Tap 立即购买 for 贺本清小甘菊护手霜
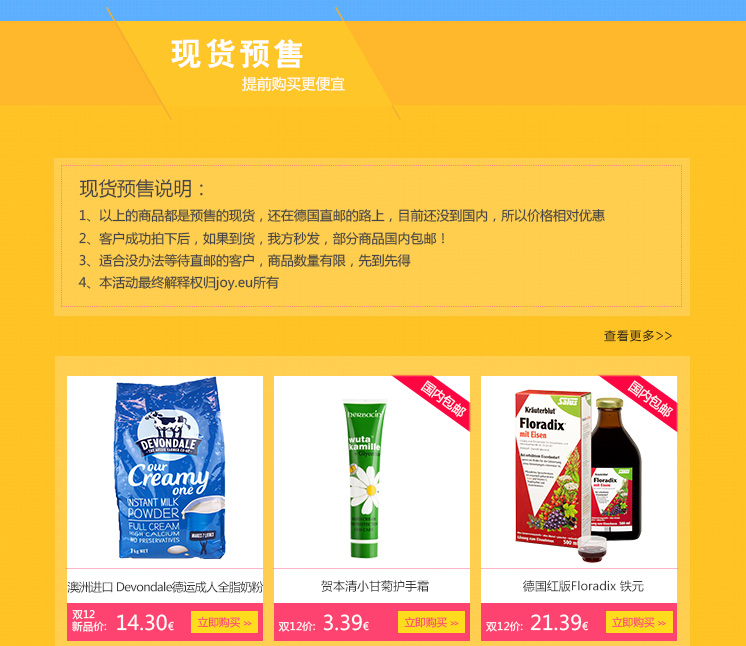Image resolution: width=746 pixels, height=646 pixels. click(x=431, y=622)
